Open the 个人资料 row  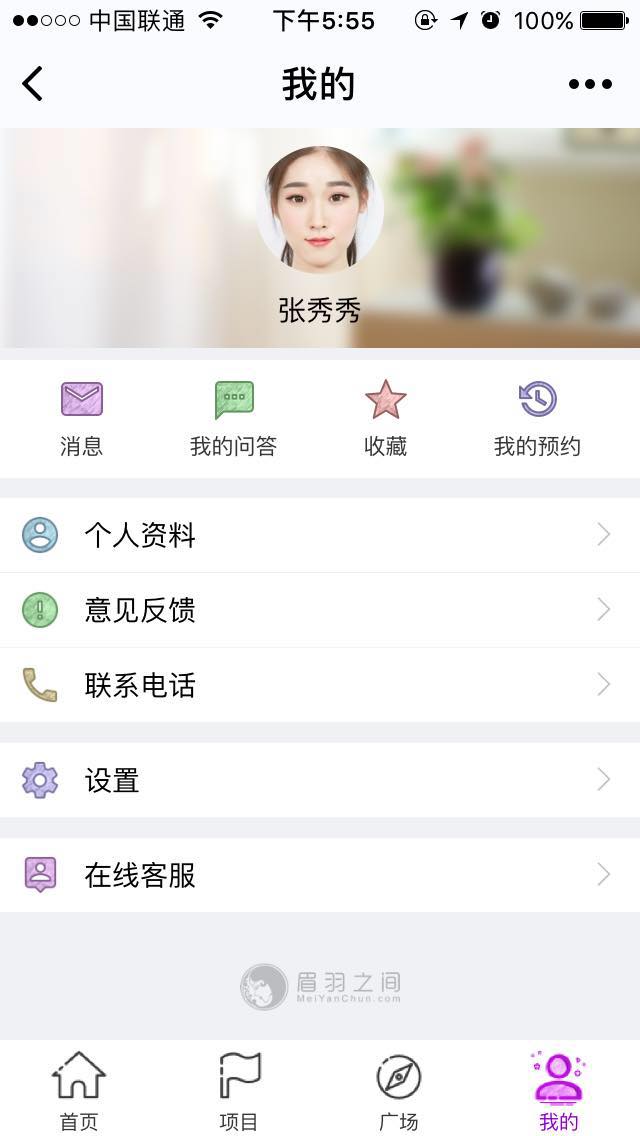(320, 535)
